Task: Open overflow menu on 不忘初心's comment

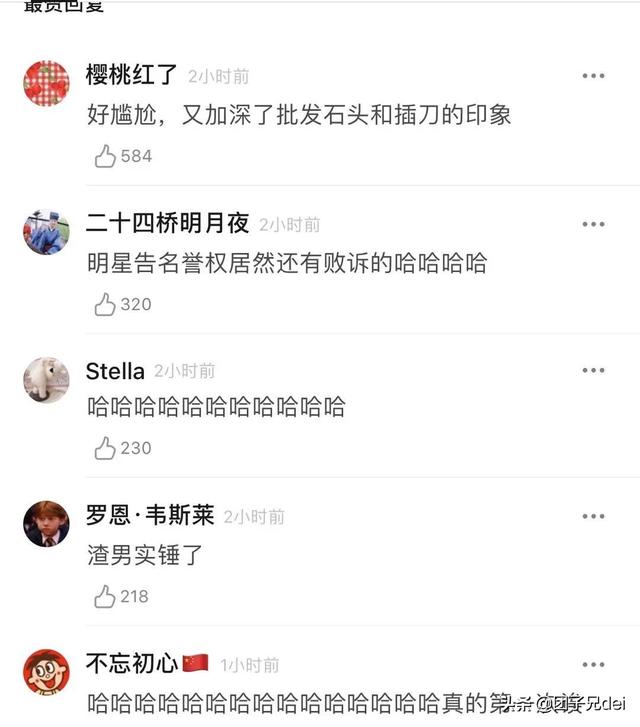Action: tap(593, 664)
